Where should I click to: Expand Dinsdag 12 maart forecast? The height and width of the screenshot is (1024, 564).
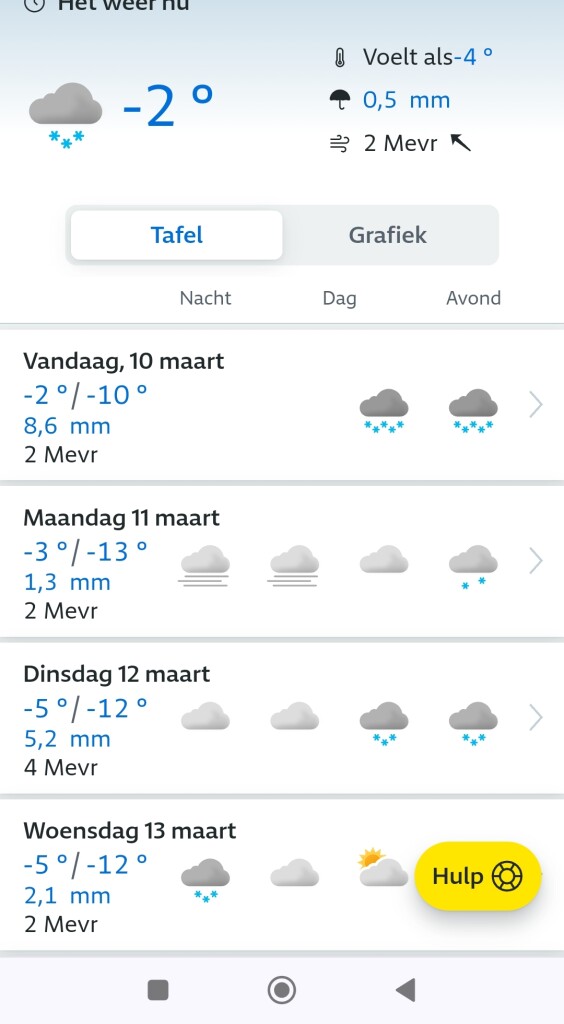click(282, 719)
